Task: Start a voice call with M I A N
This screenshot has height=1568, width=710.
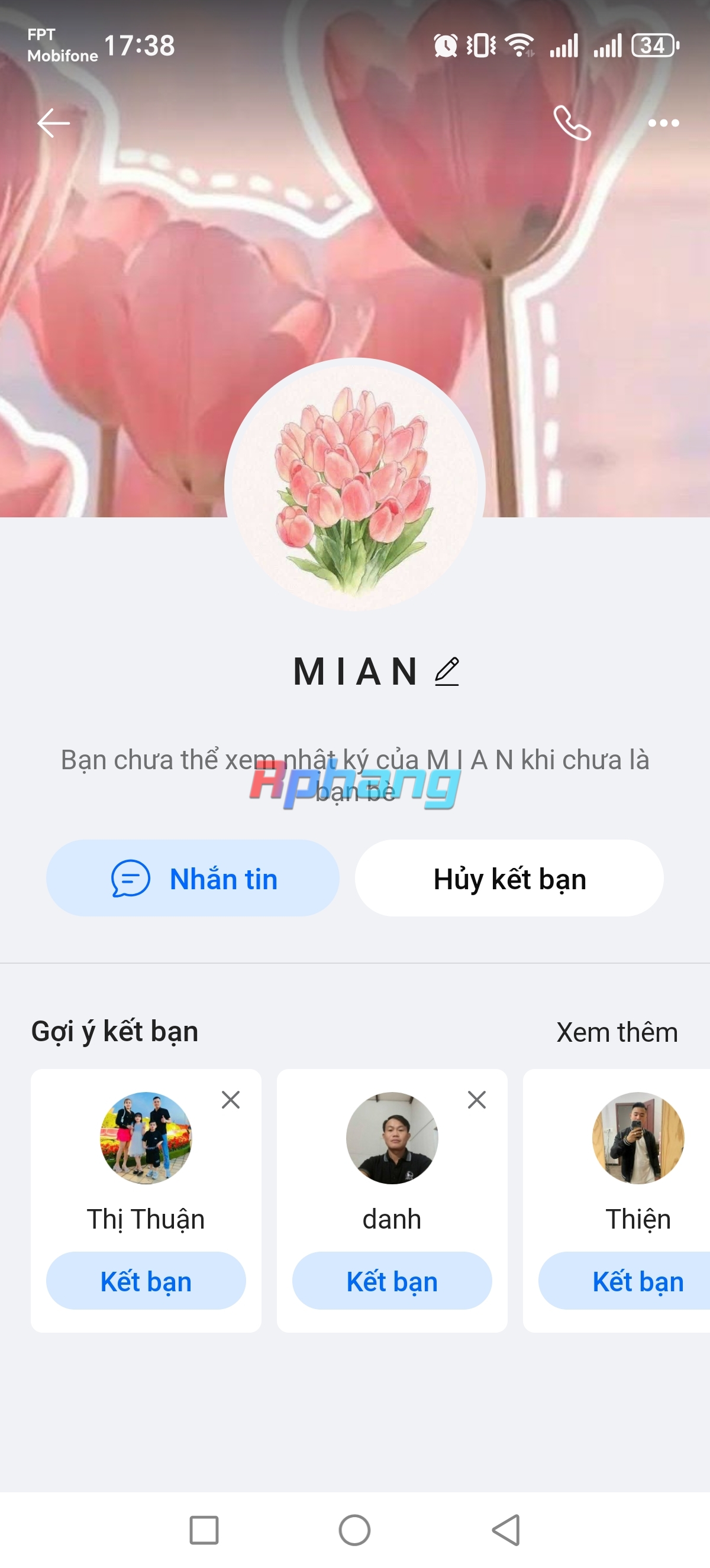Action: (572, 123)
